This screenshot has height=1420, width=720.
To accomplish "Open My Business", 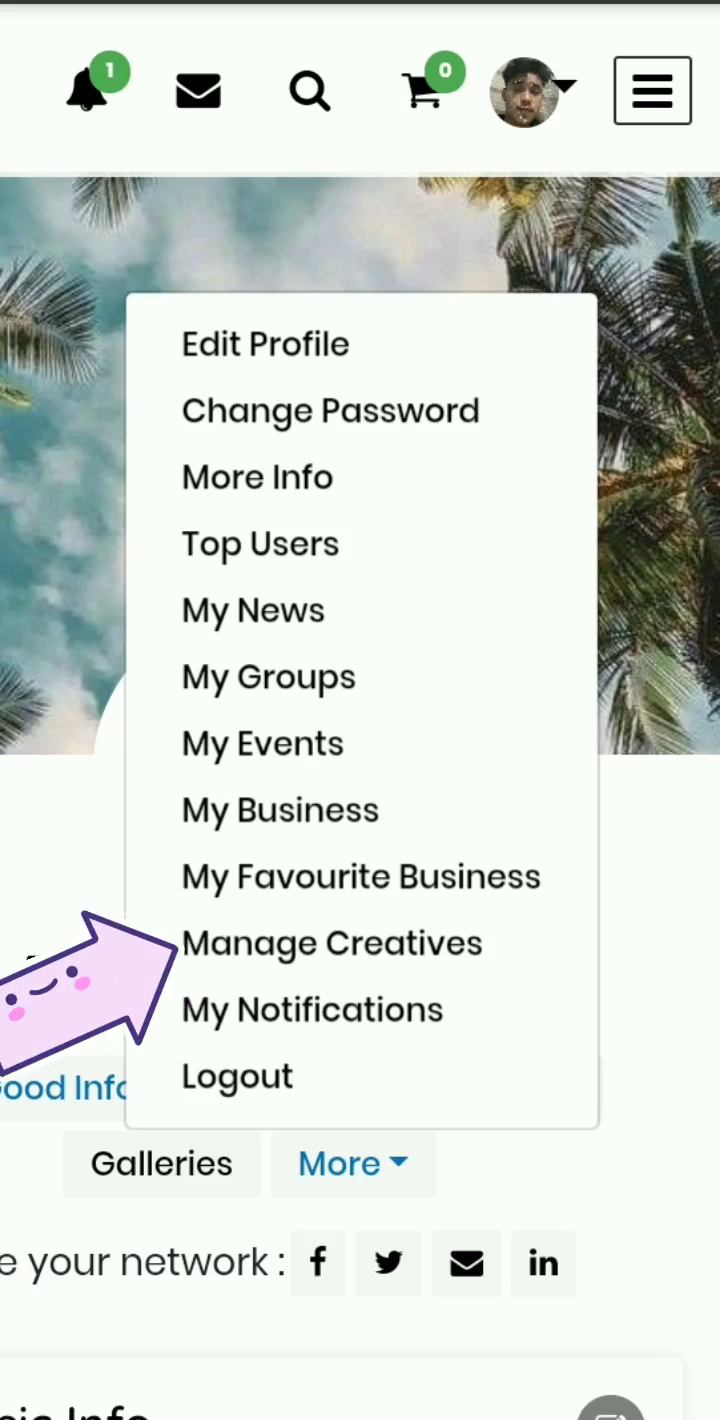I will 280,810.
